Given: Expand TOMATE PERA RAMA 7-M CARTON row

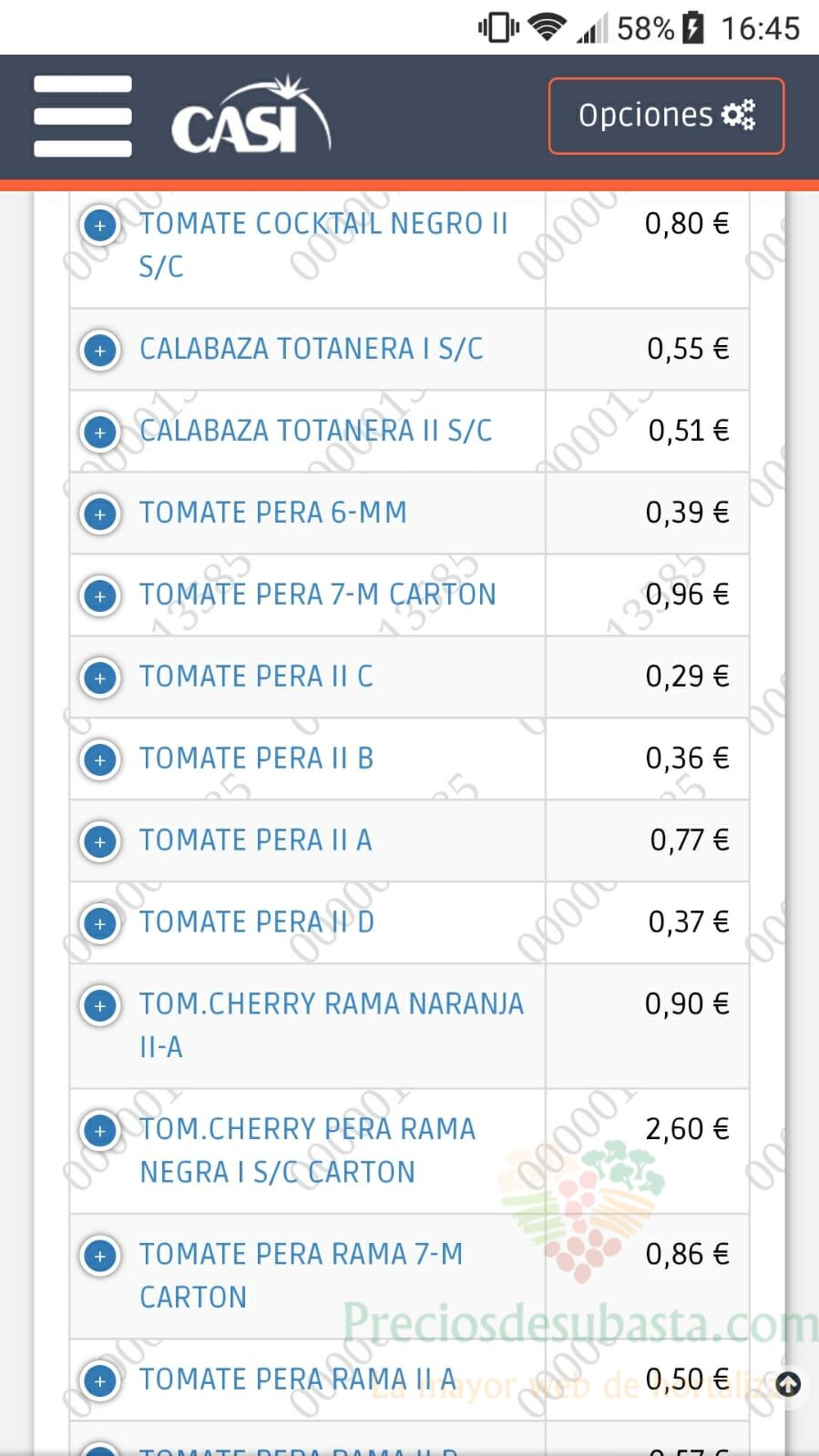Looking at the screenshot, I should [100, 1256].
